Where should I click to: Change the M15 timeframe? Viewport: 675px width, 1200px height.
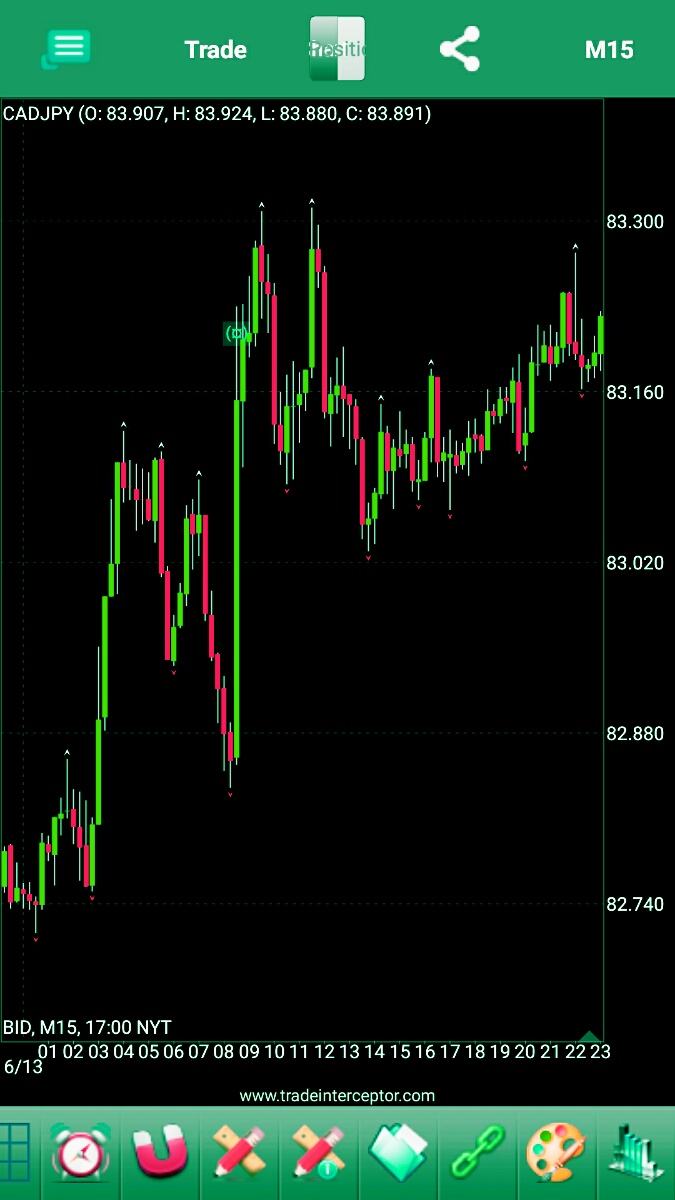(608, 50)
